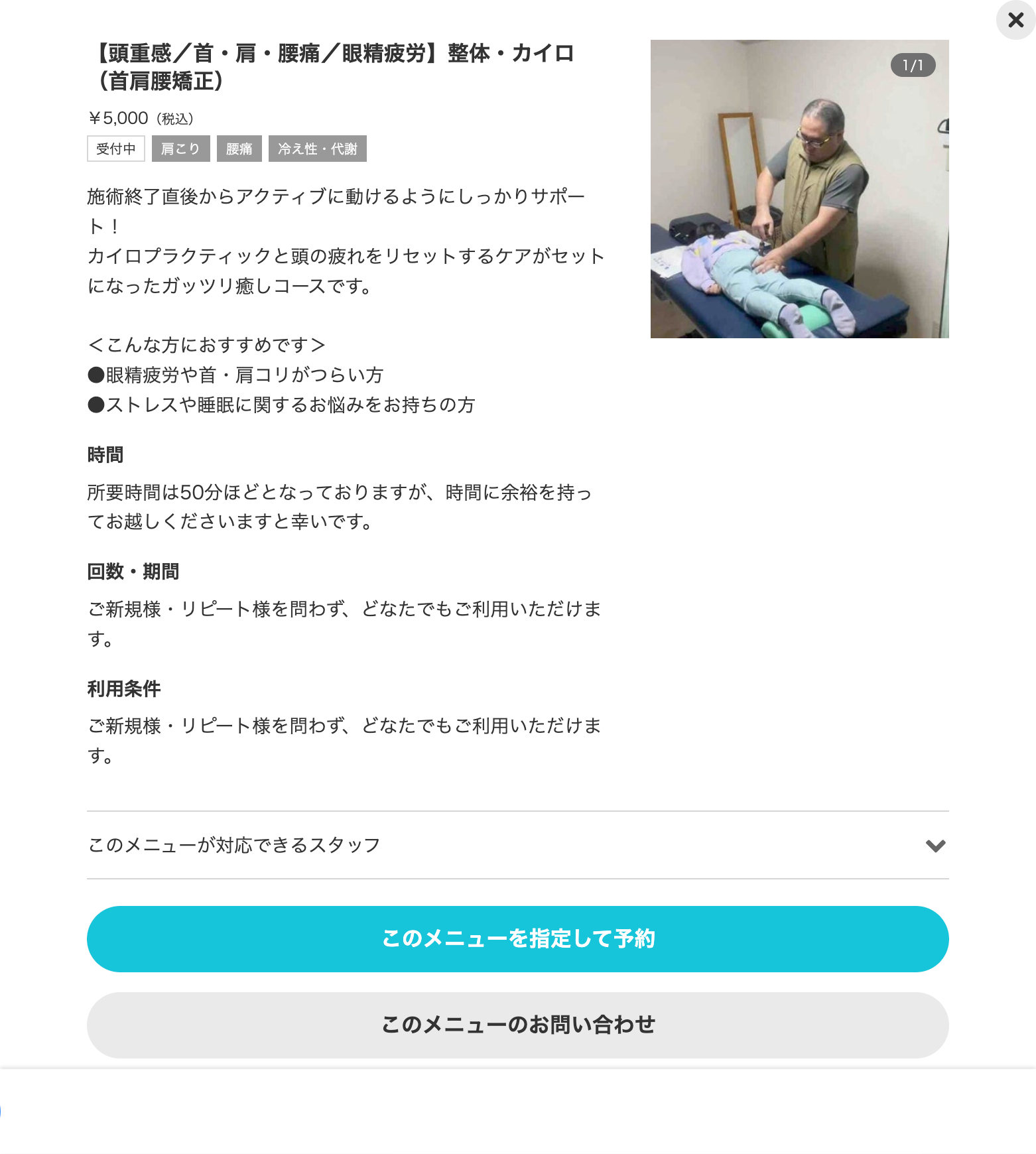Screen dimensions: 1036x1154
Task: Close the menu detail dialog
Action: click(x=1015, y=21)
